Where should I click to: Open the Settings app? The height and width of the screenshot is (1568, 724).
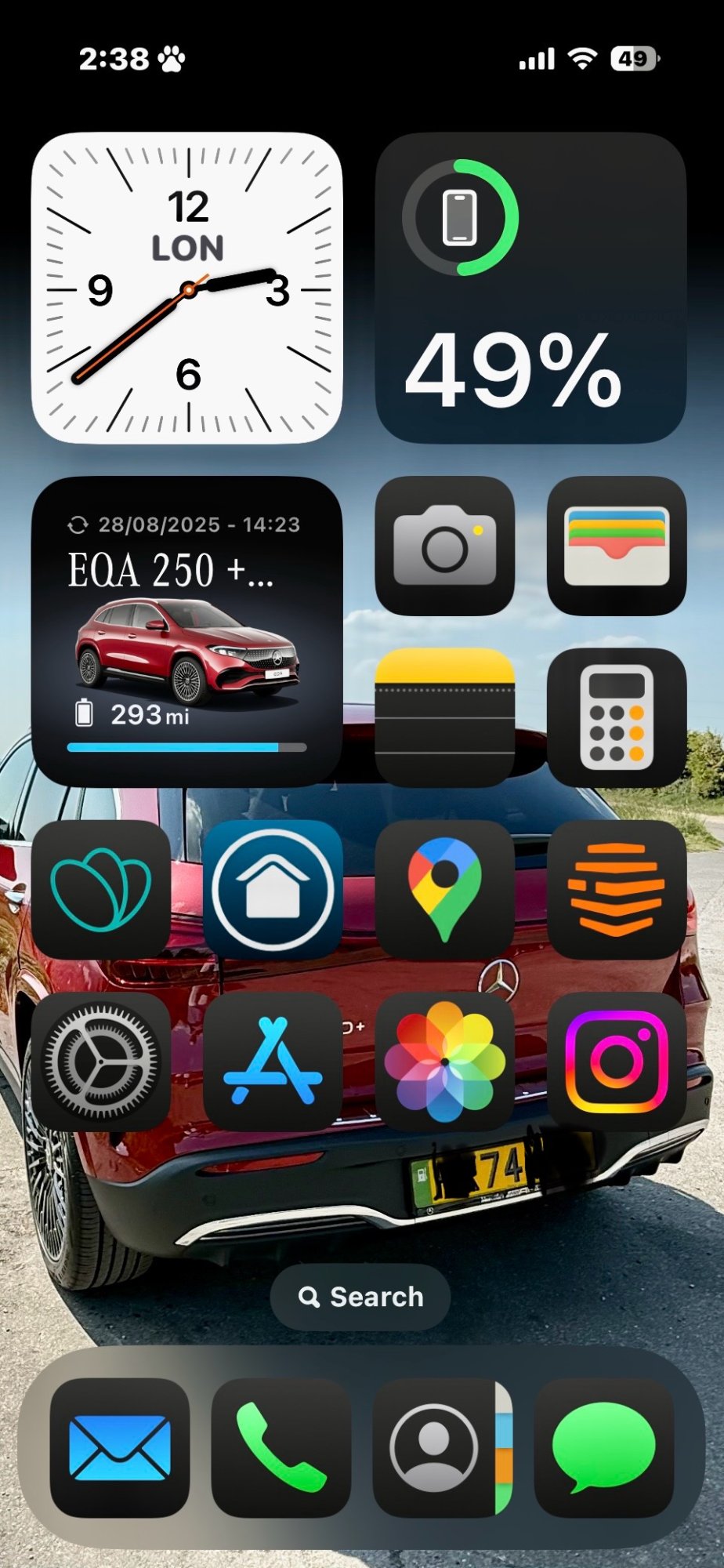(x=101, y=1062)
